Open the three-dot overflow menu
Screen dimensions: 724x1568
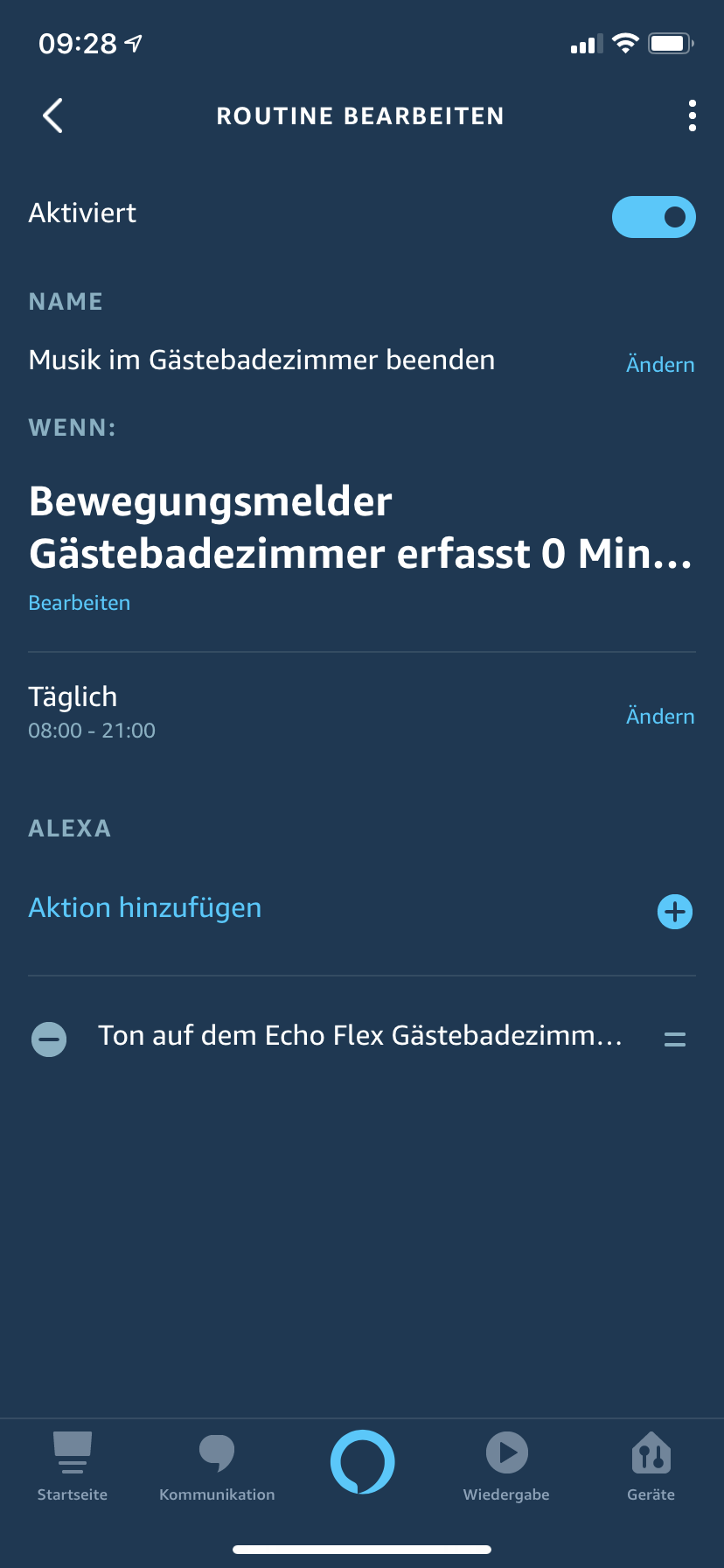[692, 115]
